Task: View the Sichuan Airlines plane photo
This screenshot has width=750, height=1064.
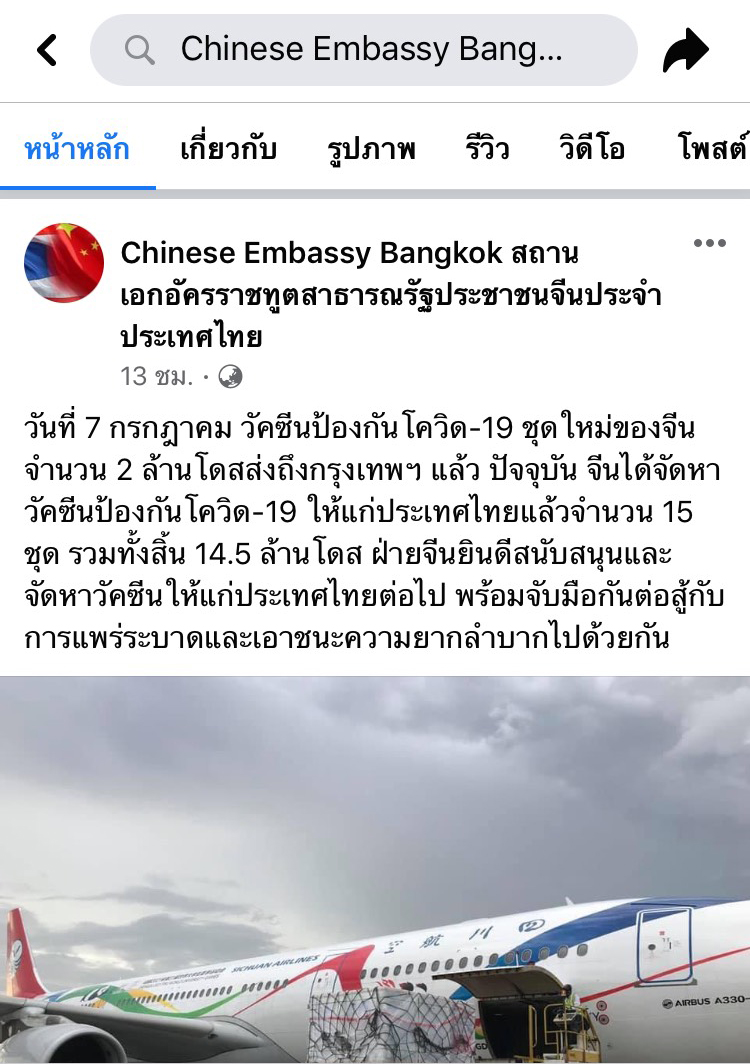Action: (375, 870)
